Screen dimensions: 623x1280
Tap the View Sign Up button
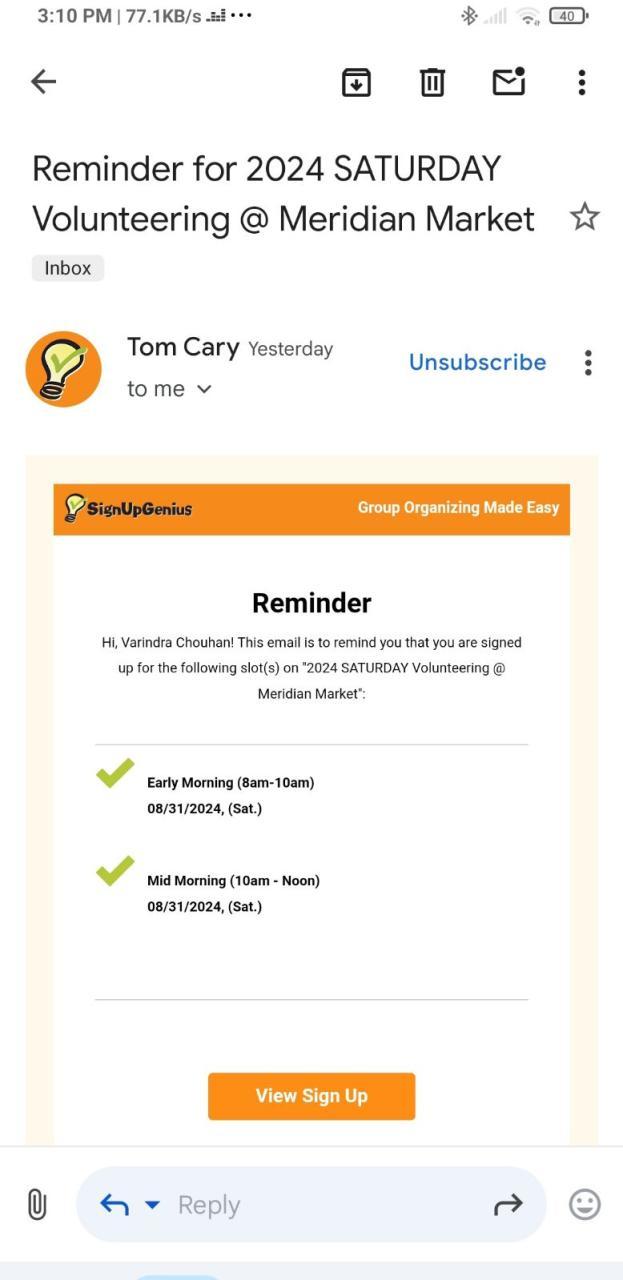coord(311,1096)
